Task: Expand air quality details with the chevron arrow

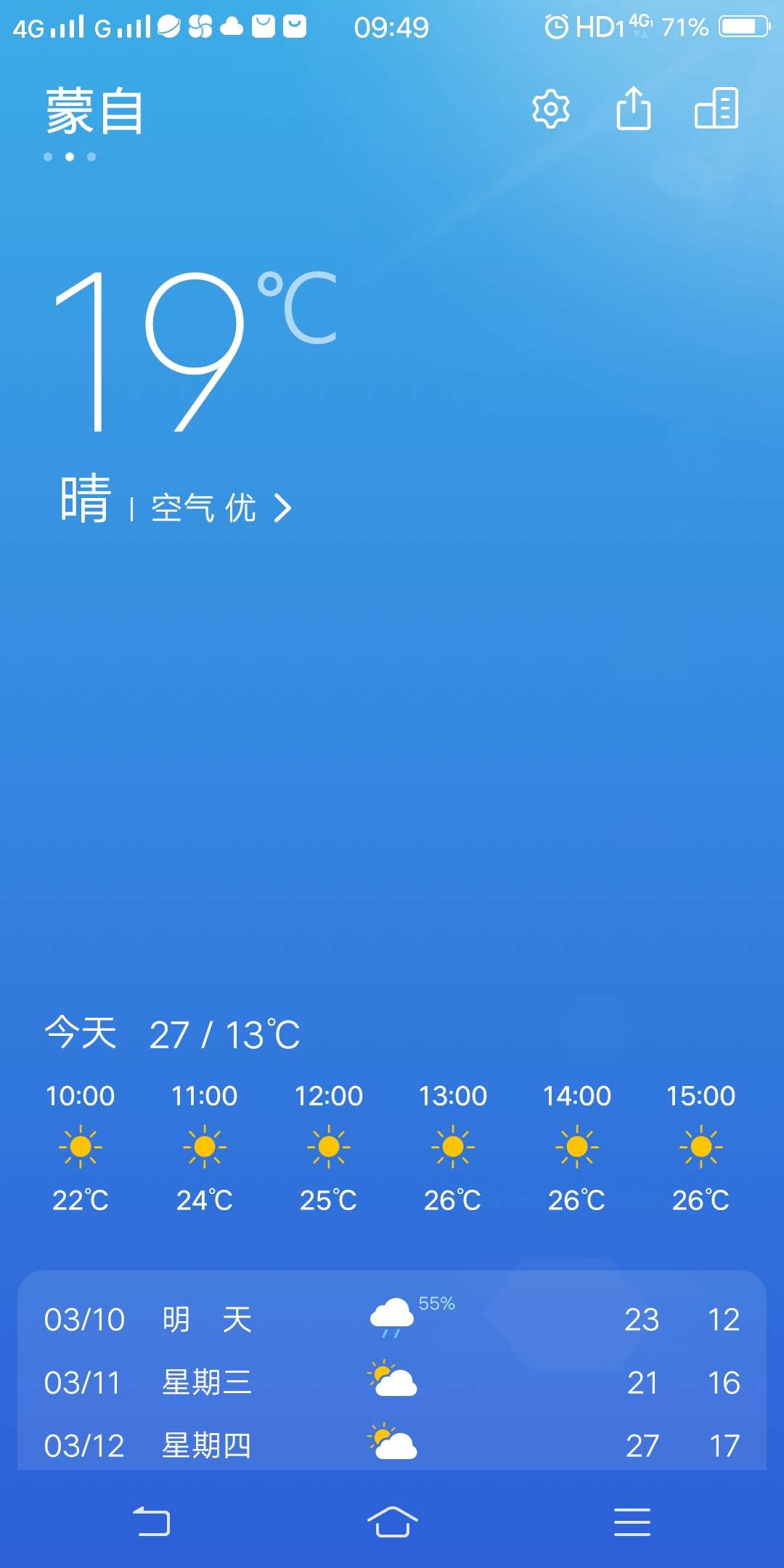Action: point(283,508)
